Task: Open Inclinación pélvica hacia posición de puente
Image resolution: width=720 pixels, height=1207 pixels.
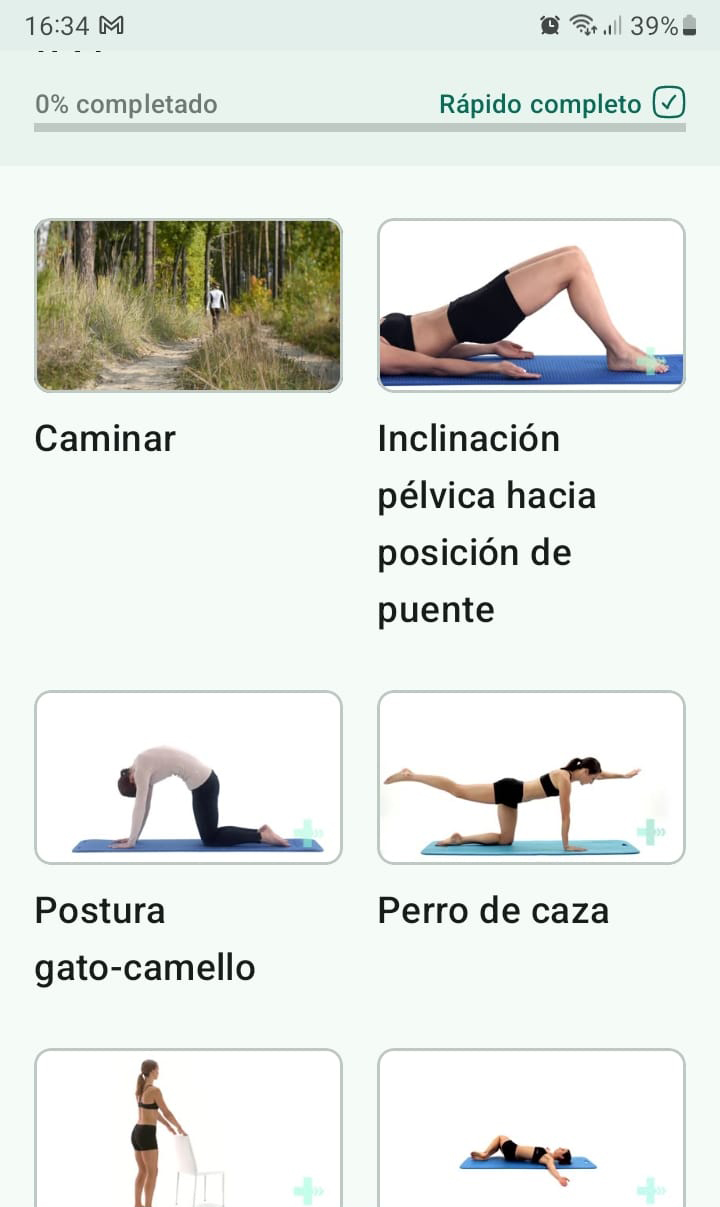Action: click(531, 305)
